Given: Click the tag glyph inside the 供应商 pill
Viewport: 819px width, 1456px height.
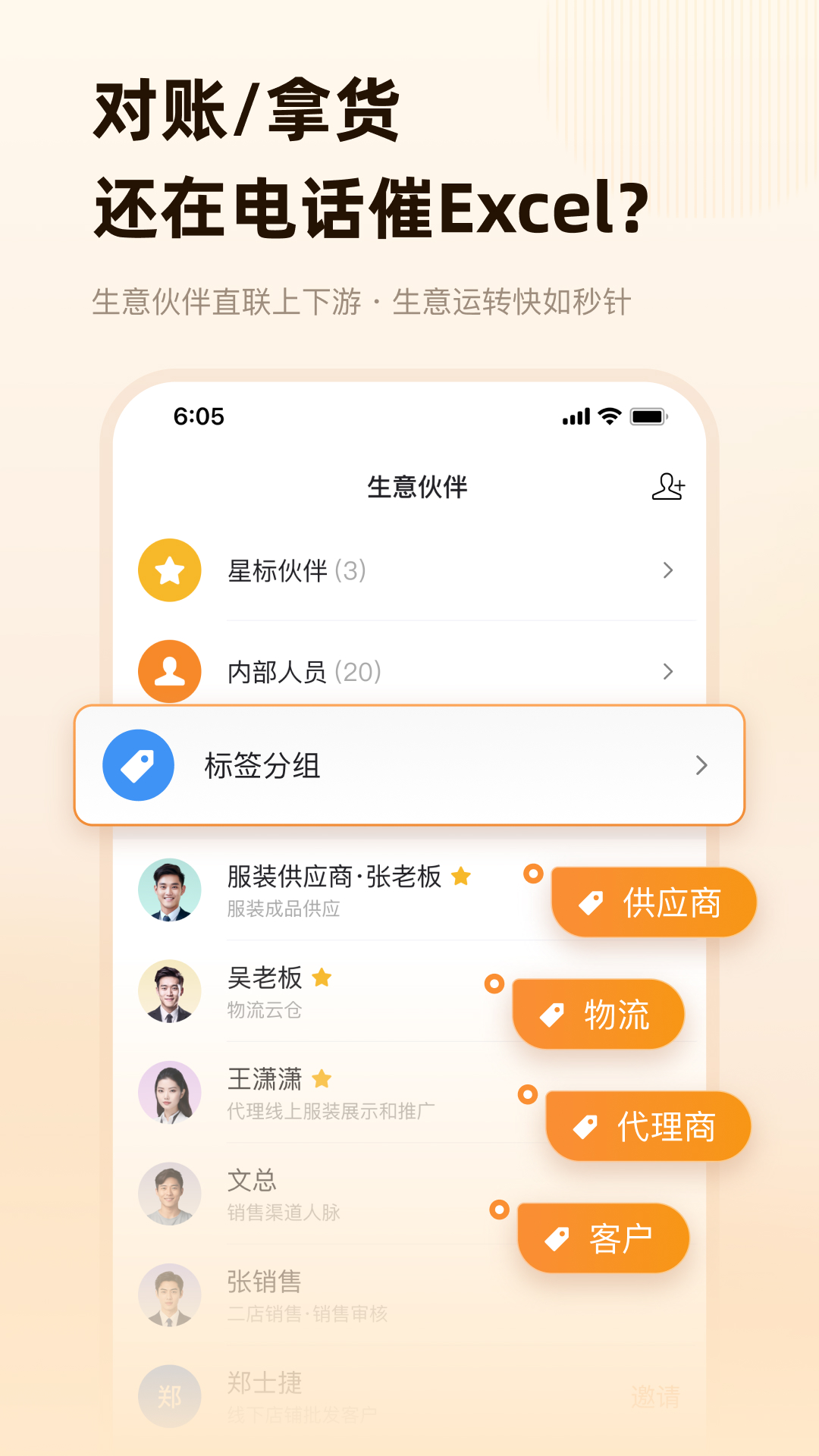Looking at the screenshot, I should coord(591,902).
